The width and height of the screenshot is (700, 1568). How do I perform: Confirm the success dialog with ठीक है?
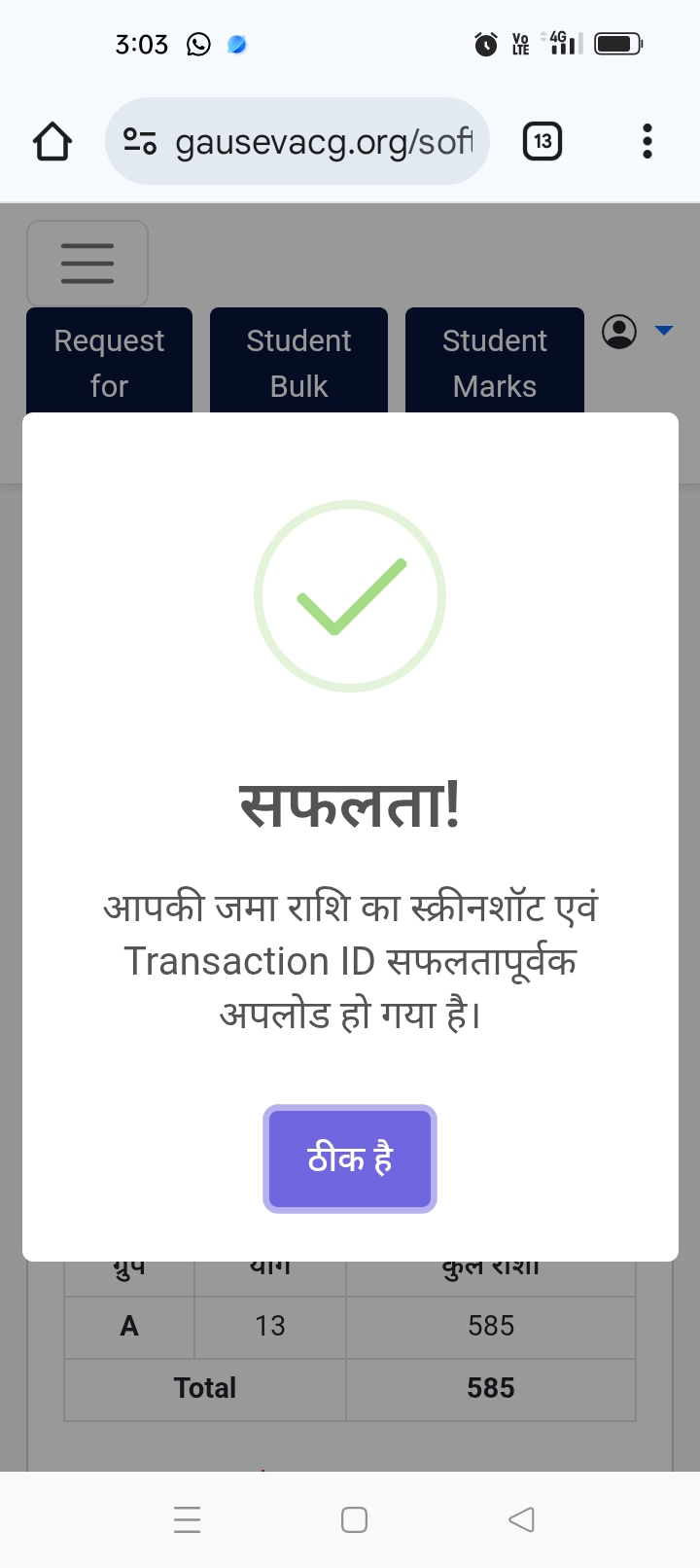[349, 1158]
